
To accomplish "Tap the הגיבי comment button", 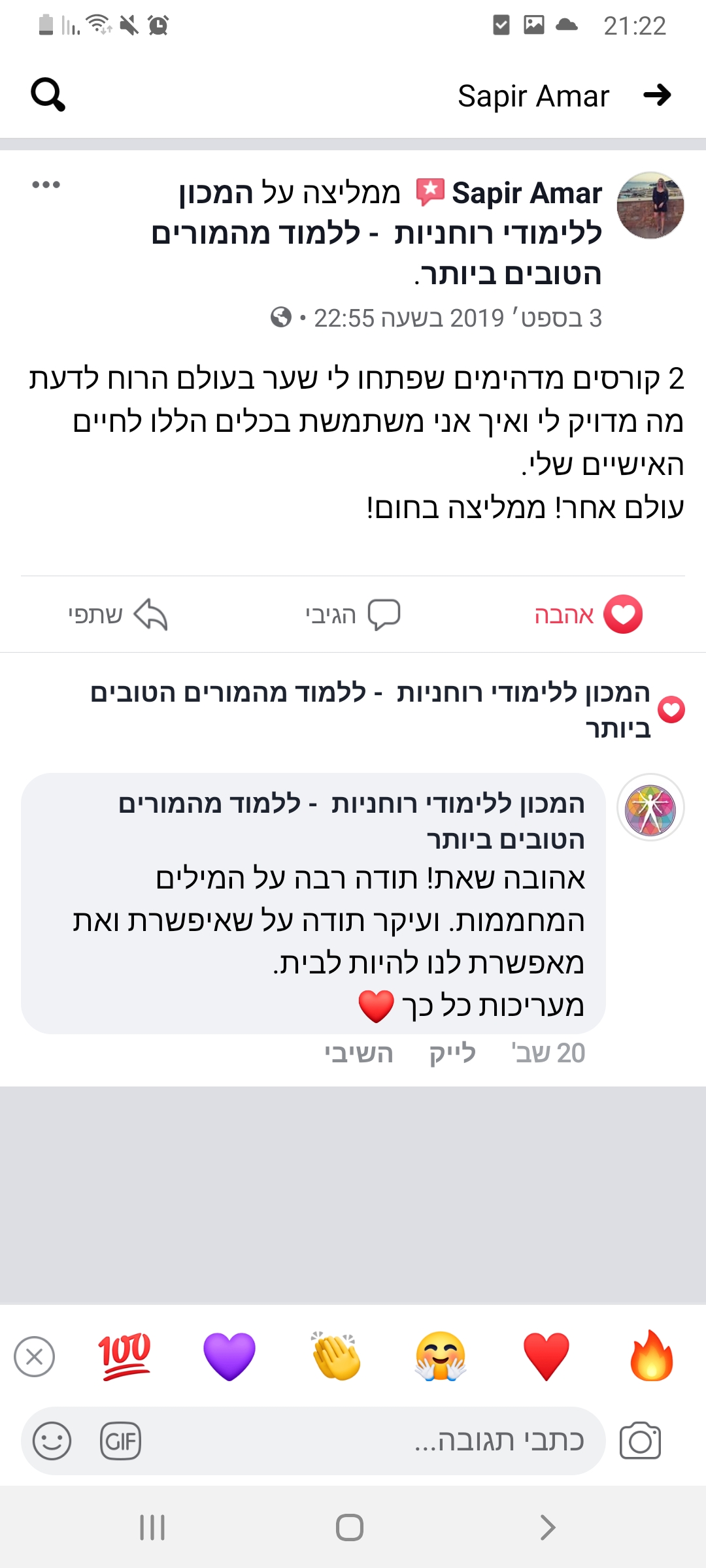I will click(353, 615).
